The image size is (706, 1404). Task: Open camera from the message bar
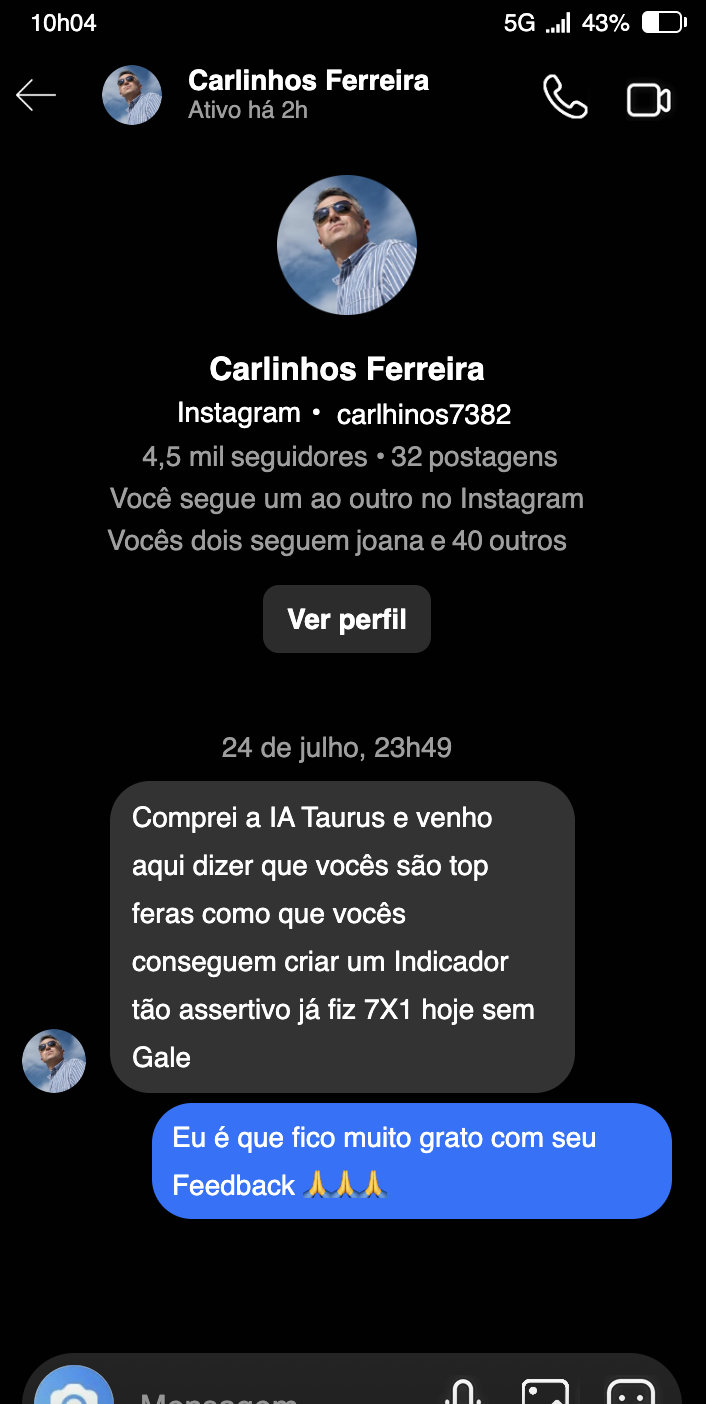(73, 1391)
